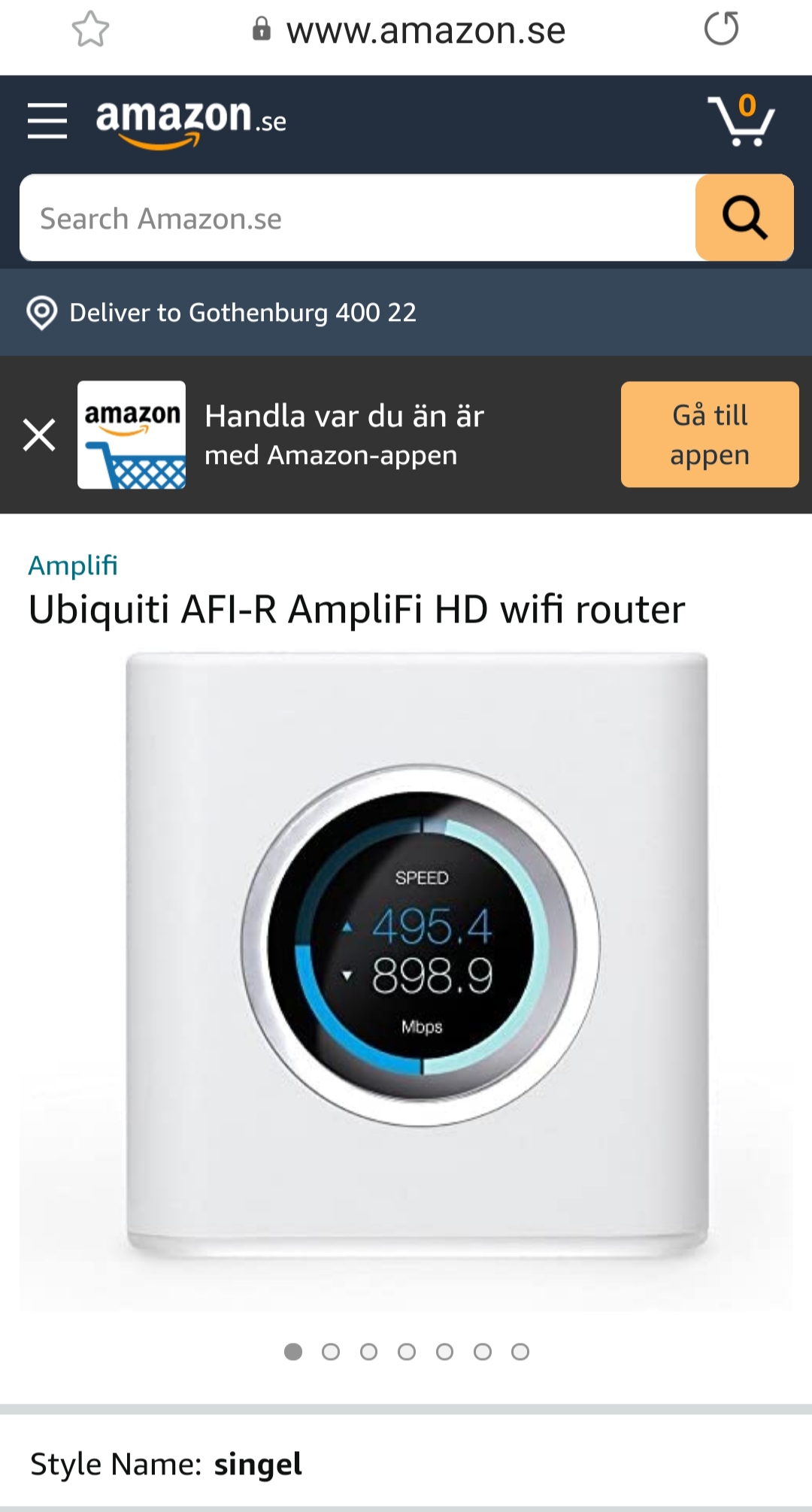Open the Amplifi brand link
The width and height of the screenshot is (812, 1512).
pos(73,565)
